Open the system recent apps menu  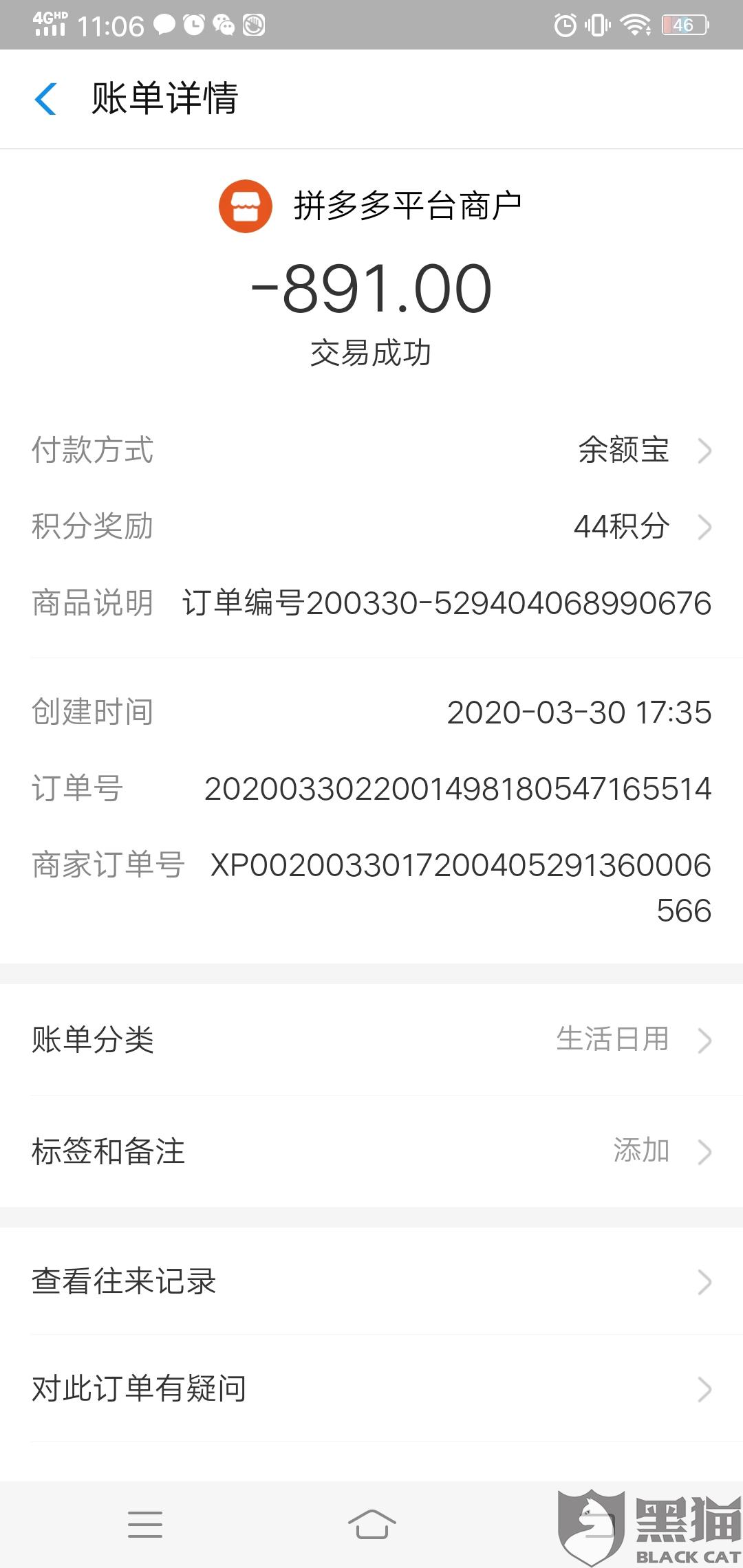(145, 1524)
